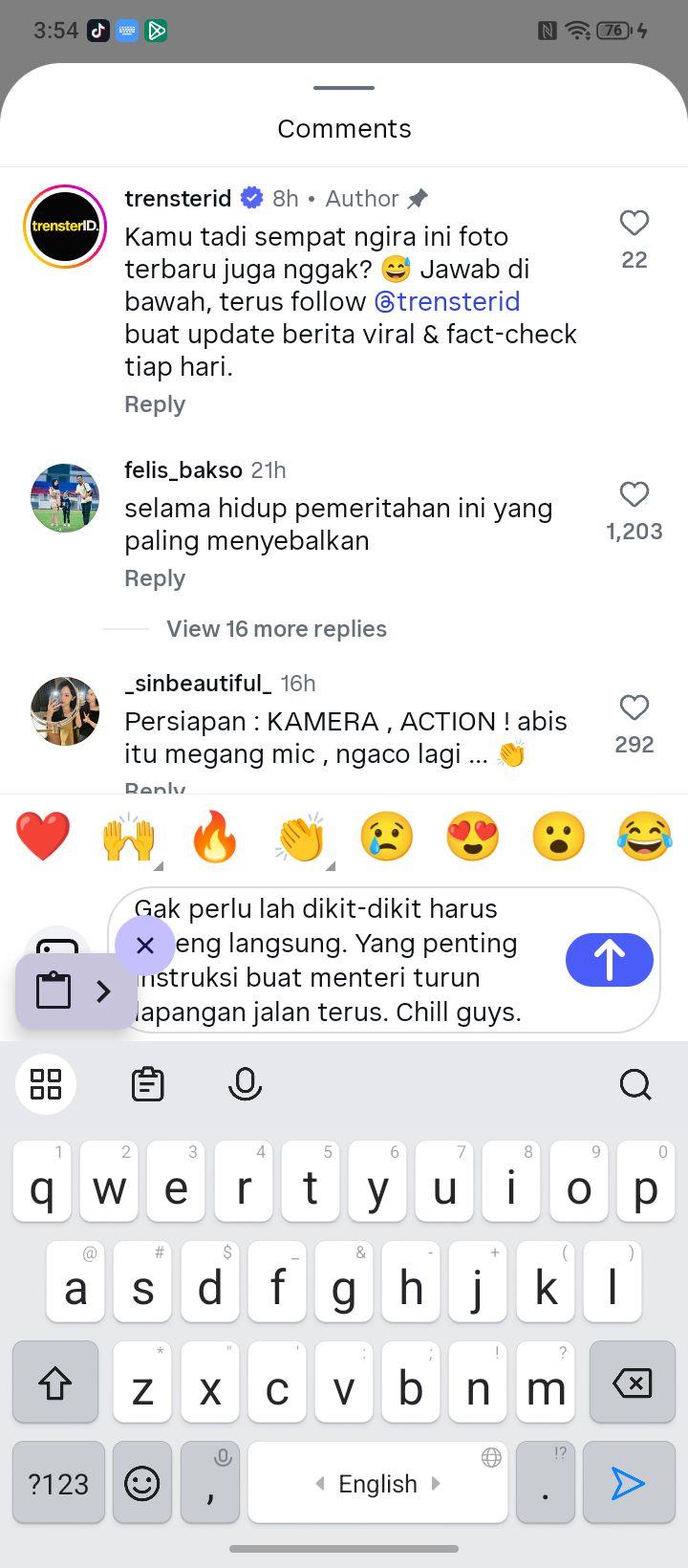688x1568 pixels.
Task: Add the laughing tears emoji
Action: coord(645,836)
